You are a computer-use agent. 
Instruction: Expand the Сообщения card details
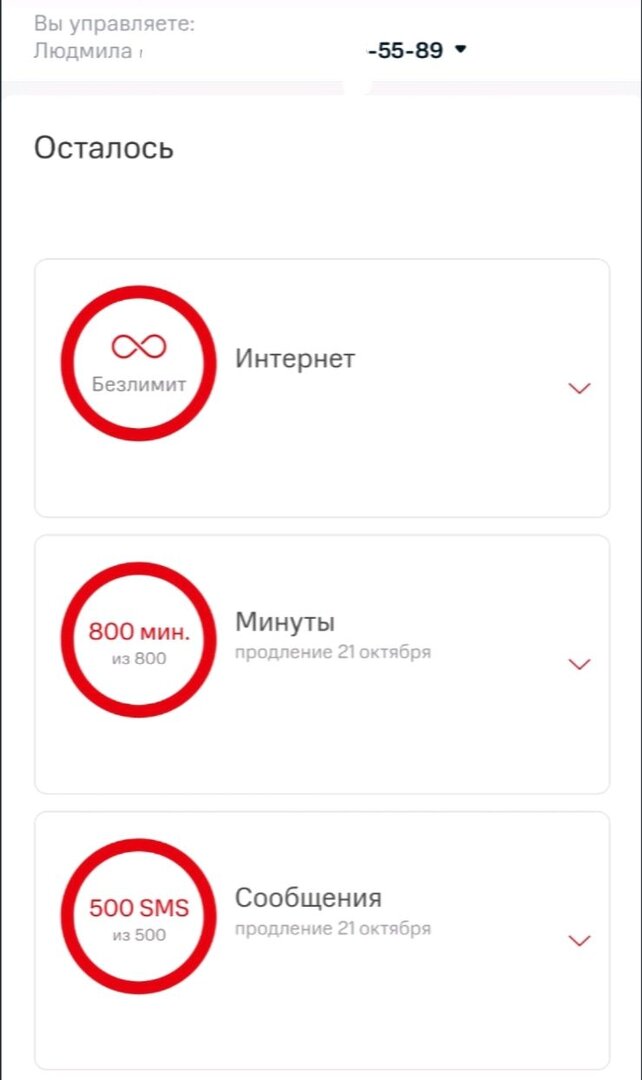(579, 940)
